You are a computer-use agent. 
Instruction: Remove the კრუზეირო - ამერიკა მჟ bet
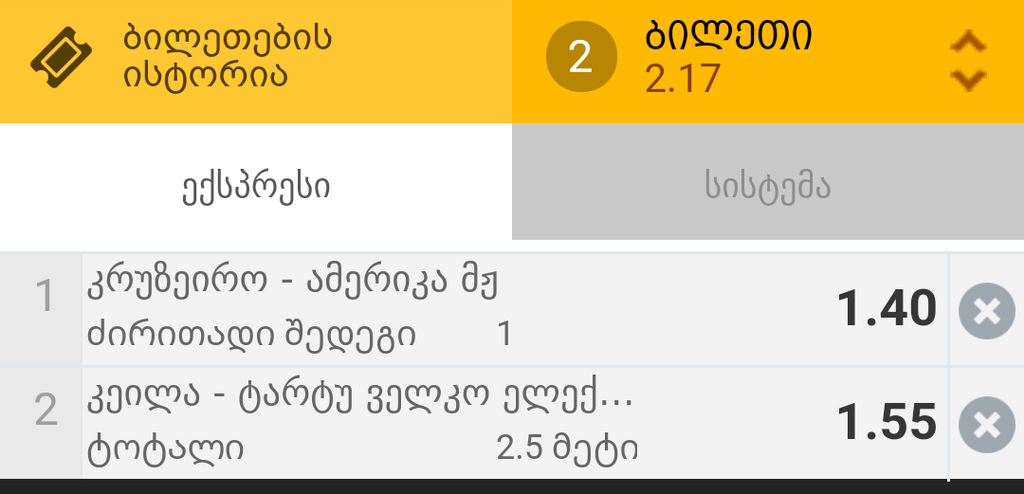point(986,311)
